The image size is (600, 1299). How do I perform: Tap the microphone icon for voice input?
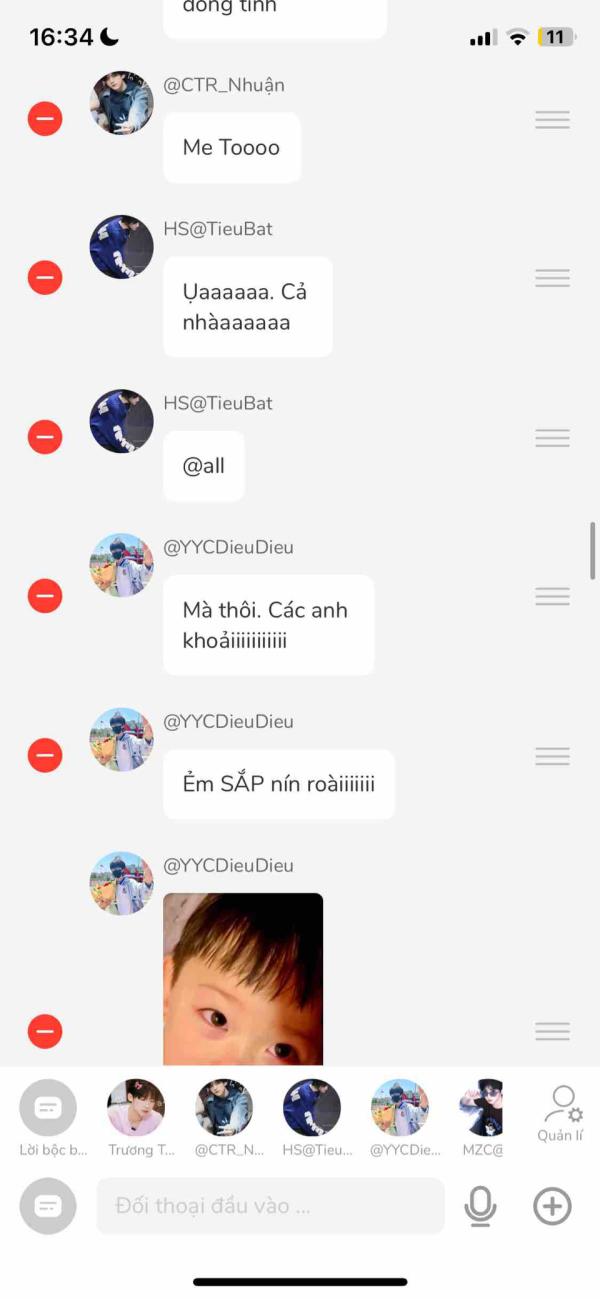pyautogui.click(x=480, y=1206)
